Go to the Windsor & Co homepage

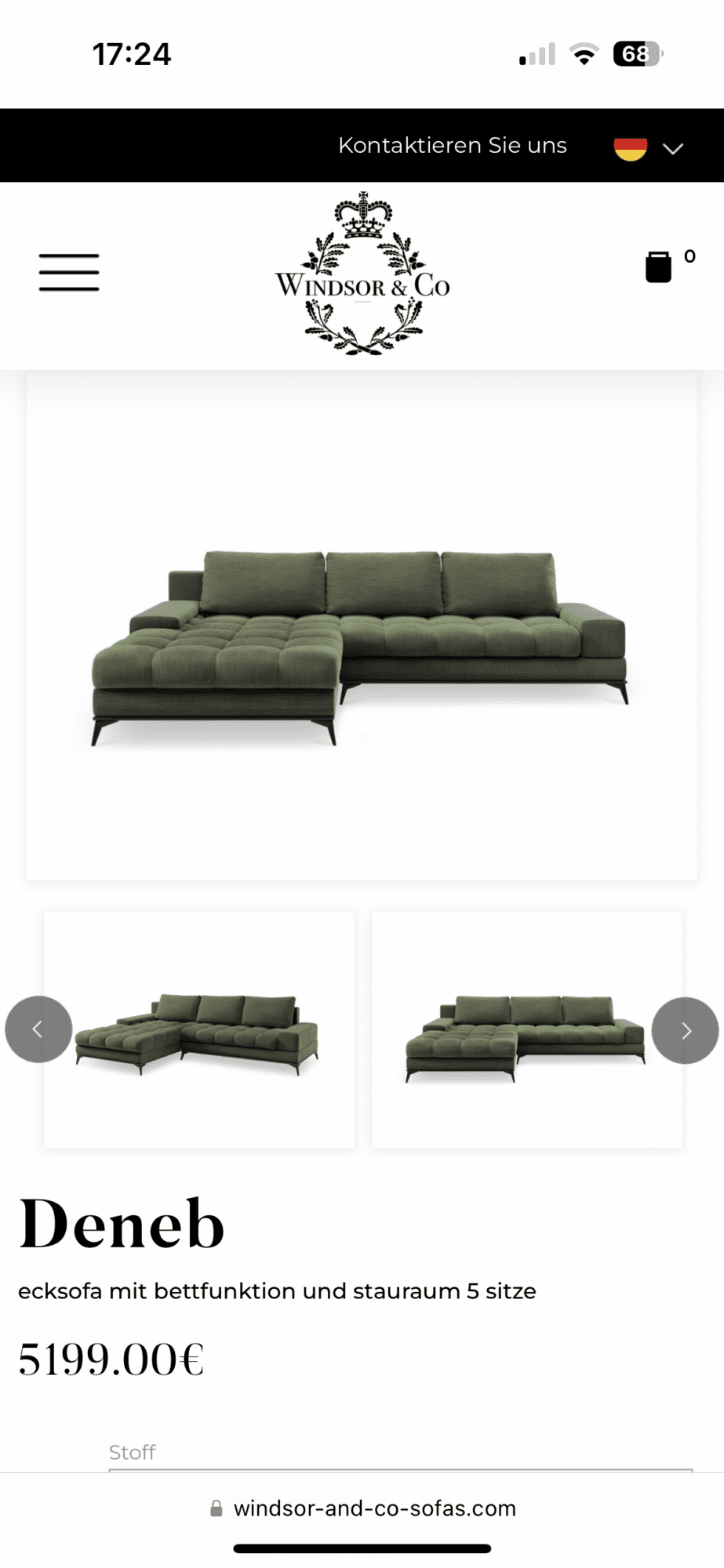pos(362,274)
